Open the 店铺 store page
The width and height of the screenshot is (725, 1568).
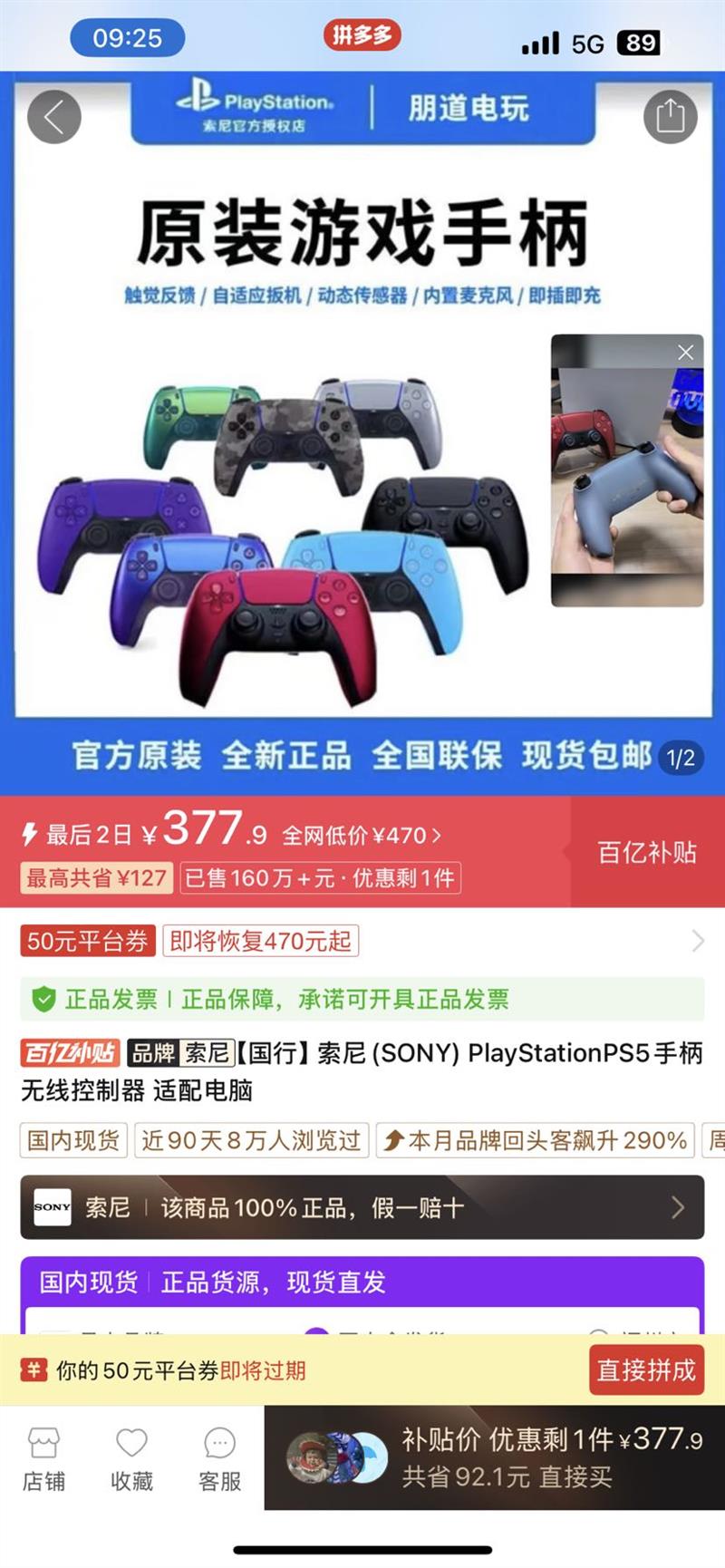click(43, 1458)
